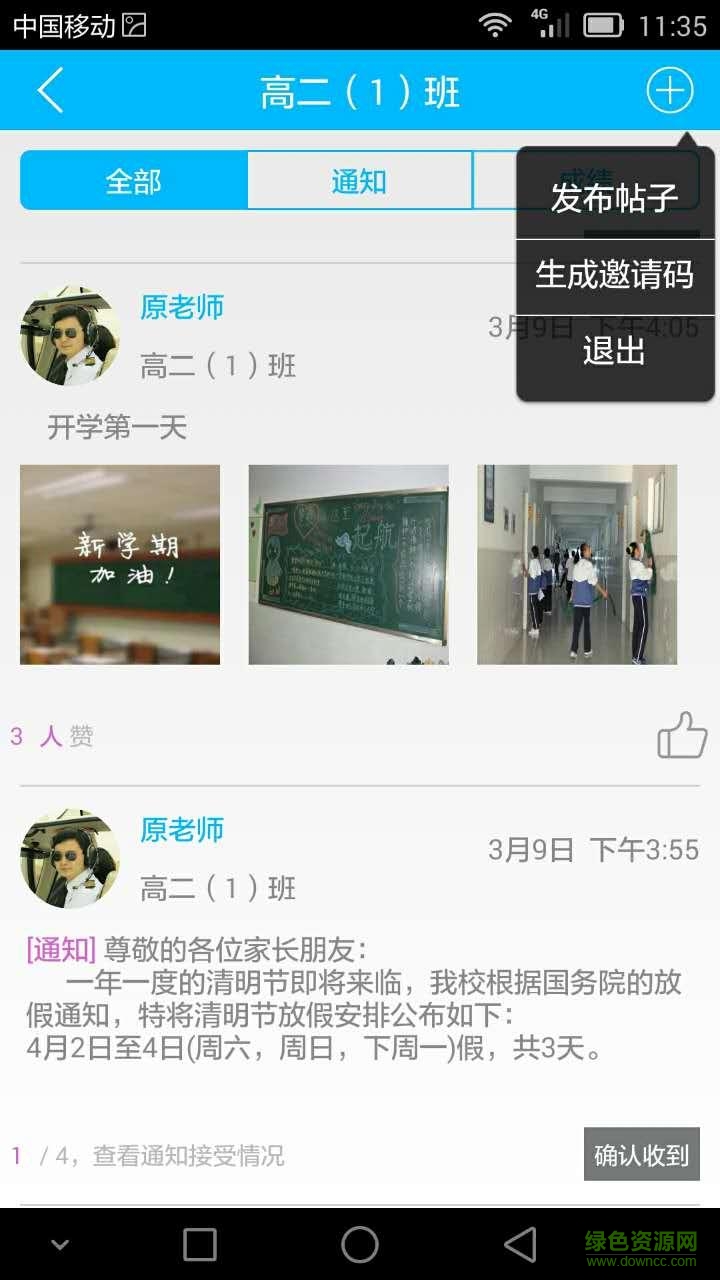Viewport: 720px width, 1280px height.
Task: Open the school hallway photo
Action: click(577, 564)
